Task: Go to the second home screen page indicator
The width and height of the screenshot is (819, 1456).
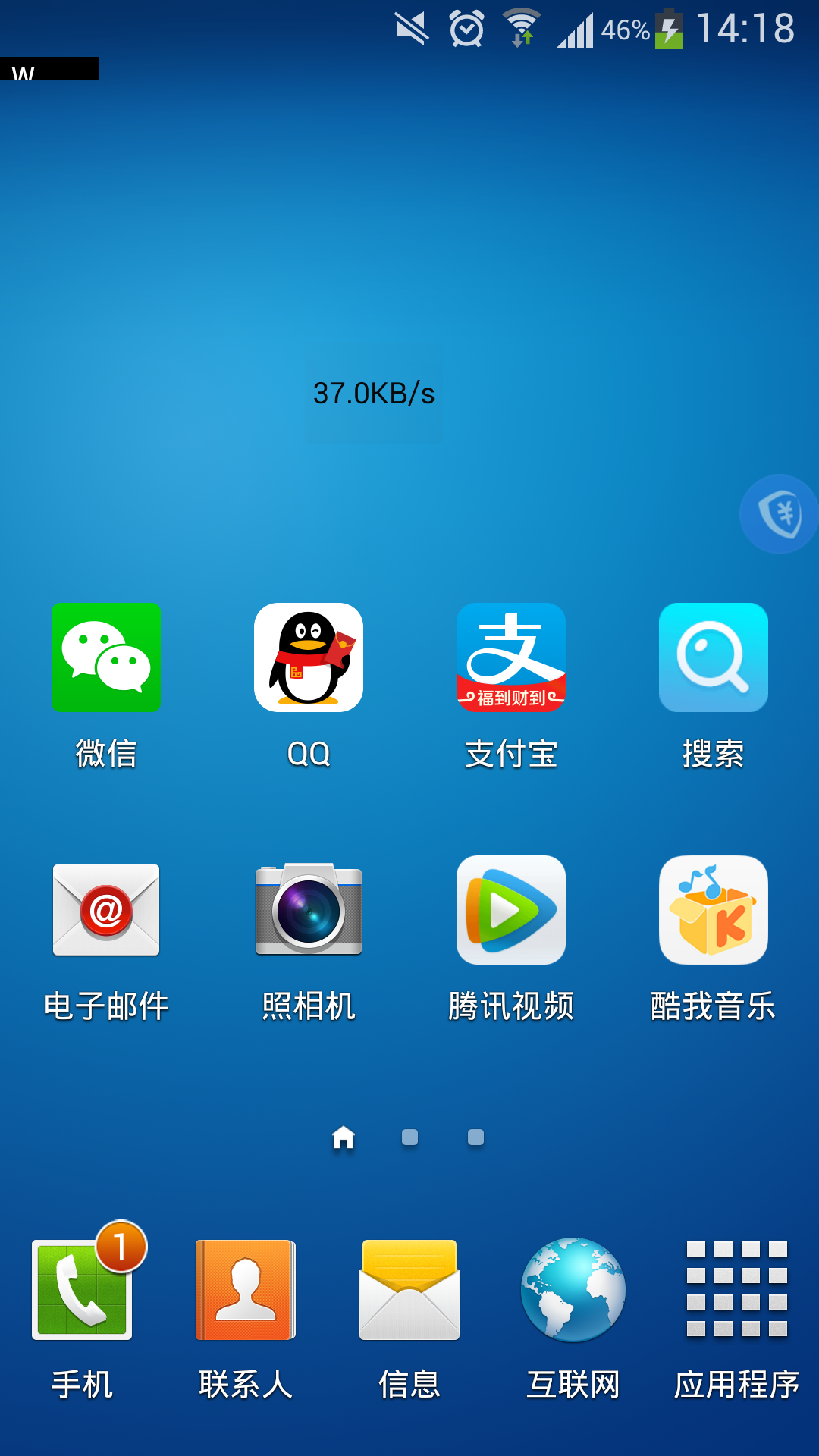Action: click(409, 1137)
